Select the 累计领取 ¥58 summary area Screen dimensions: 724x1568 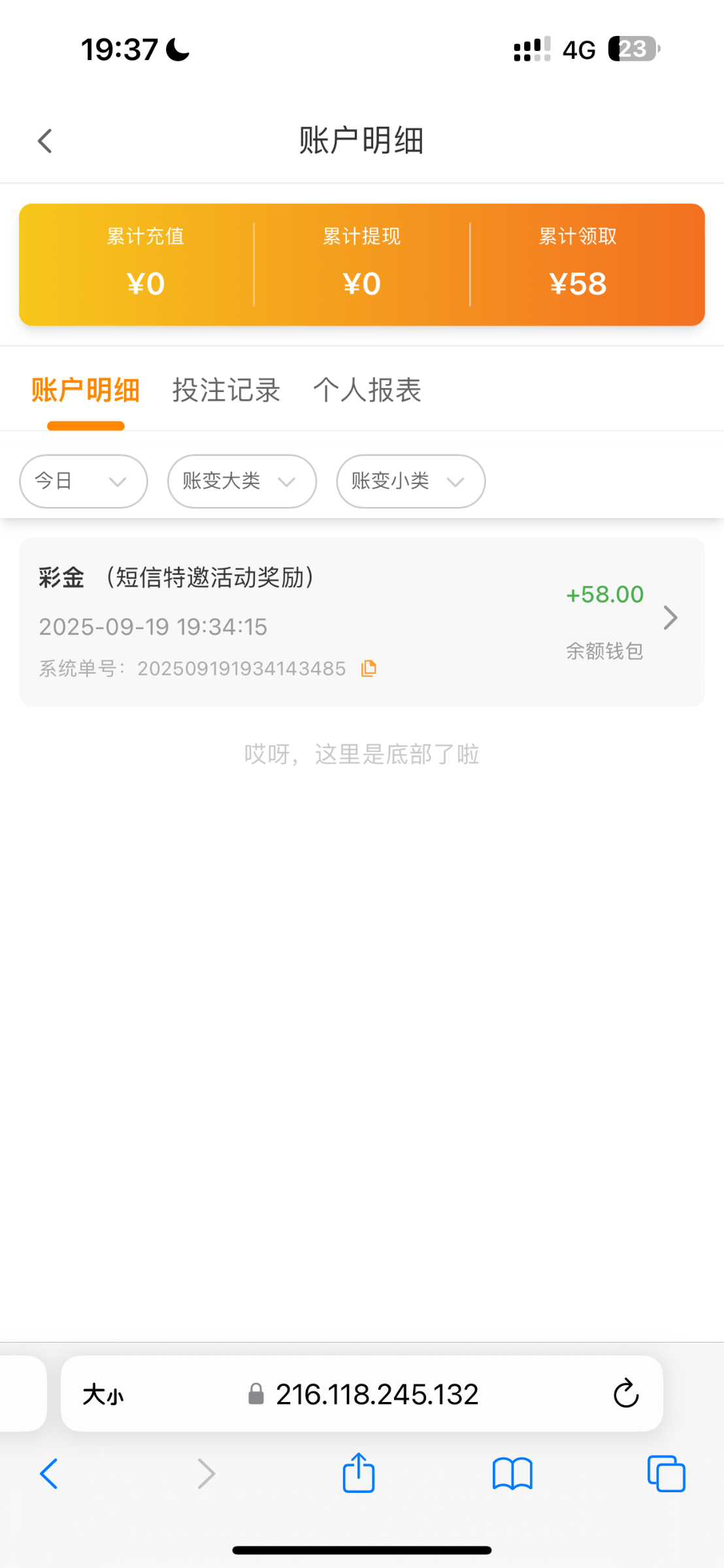[578, 261]
